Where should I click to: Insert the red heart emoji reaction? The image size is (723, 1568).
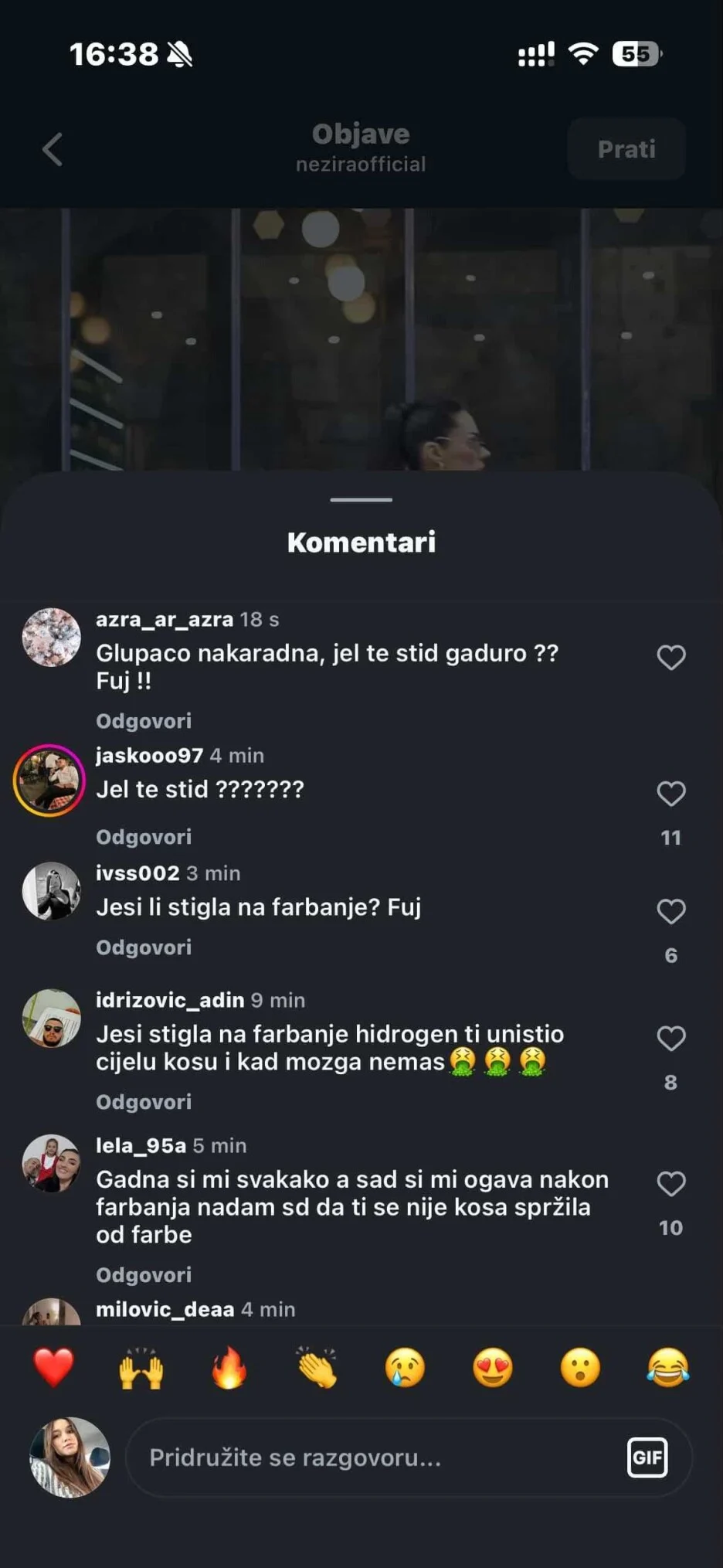(x=54, y=1367)
